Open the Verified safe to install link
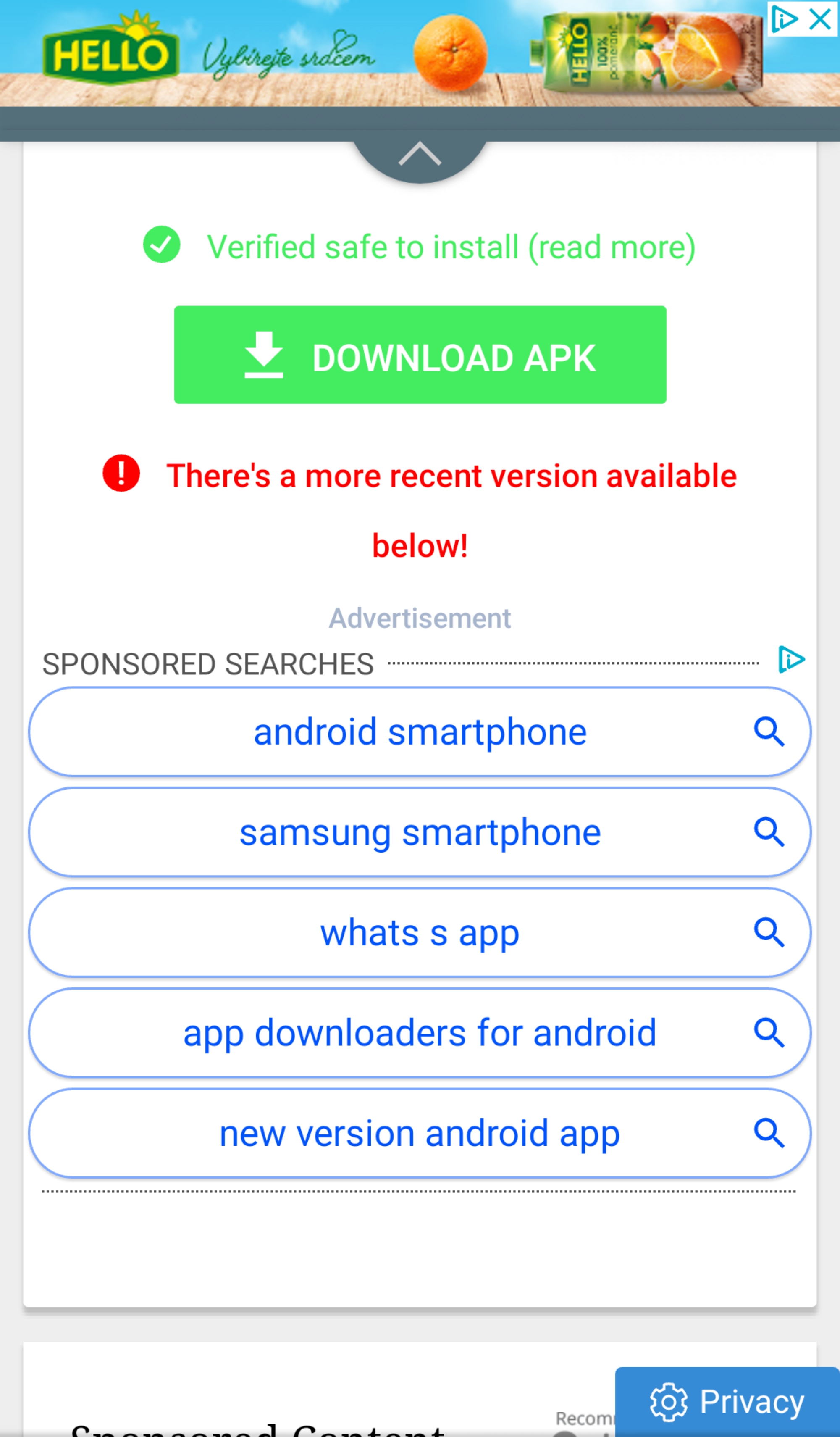Screen dimensions: 840x1437 [450, 247]
